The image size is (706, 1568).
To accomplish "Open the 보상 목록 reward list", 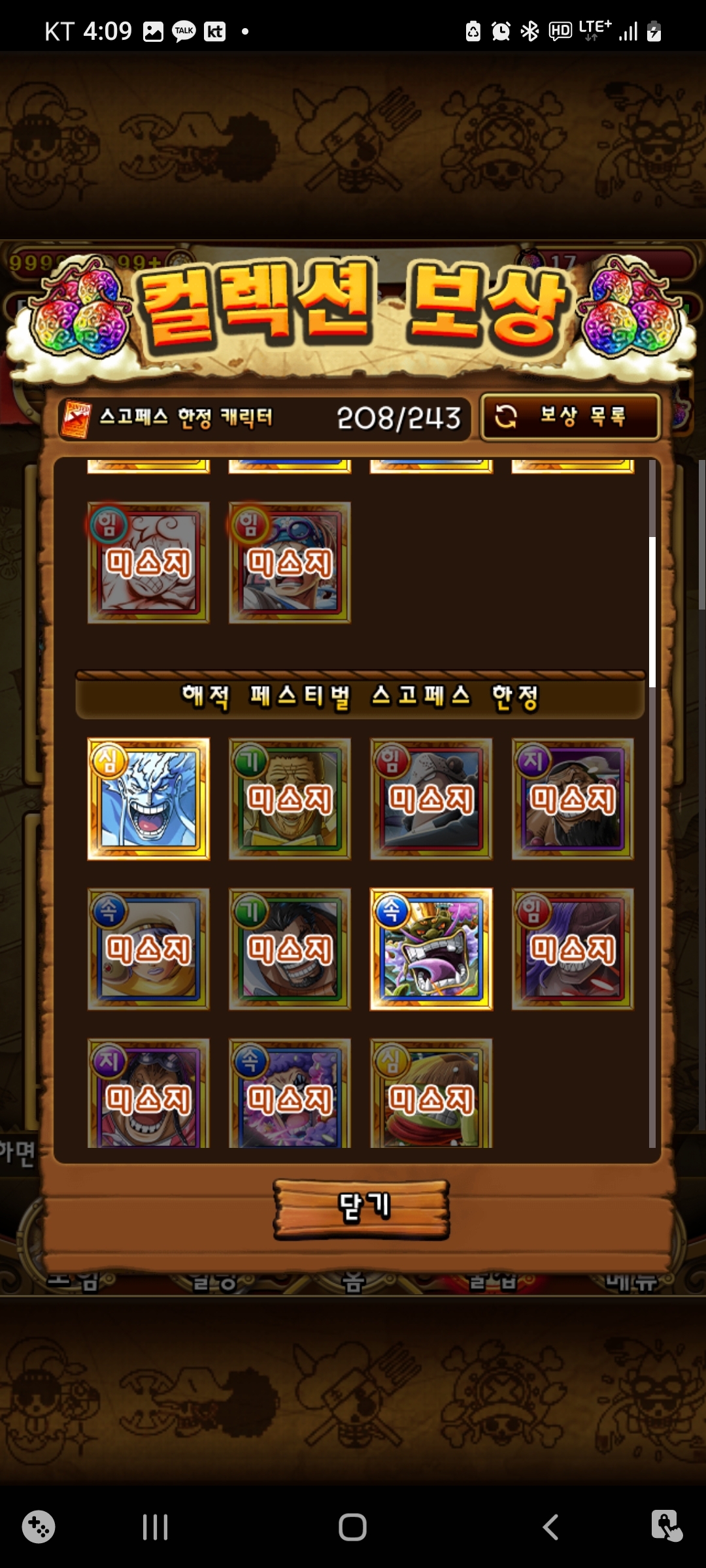I will pyautogui.click(x=570, y=416).
